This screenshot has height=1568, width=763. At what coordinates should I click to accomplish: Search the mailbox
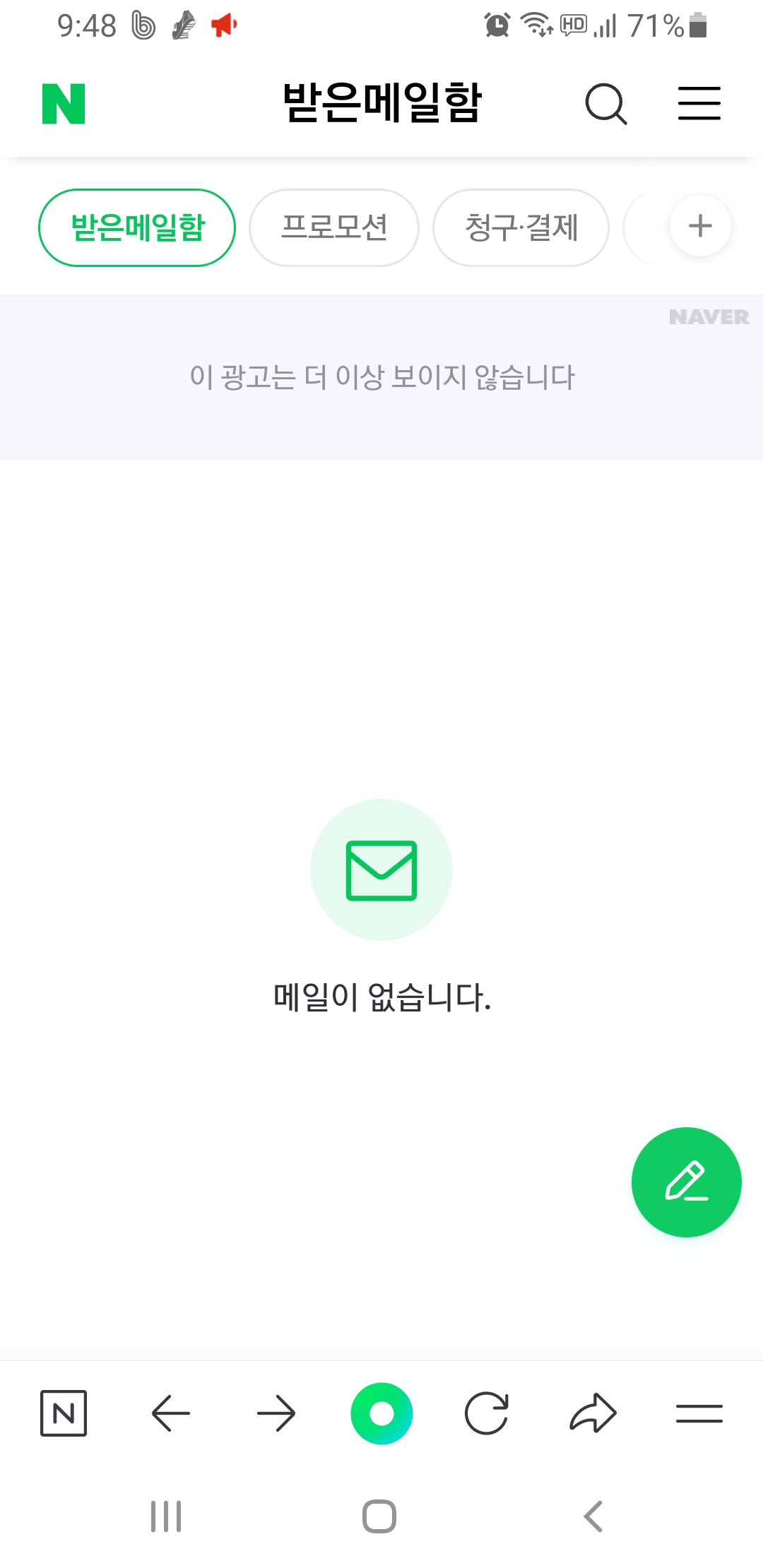pyautogui.click(x=605, y=104)
